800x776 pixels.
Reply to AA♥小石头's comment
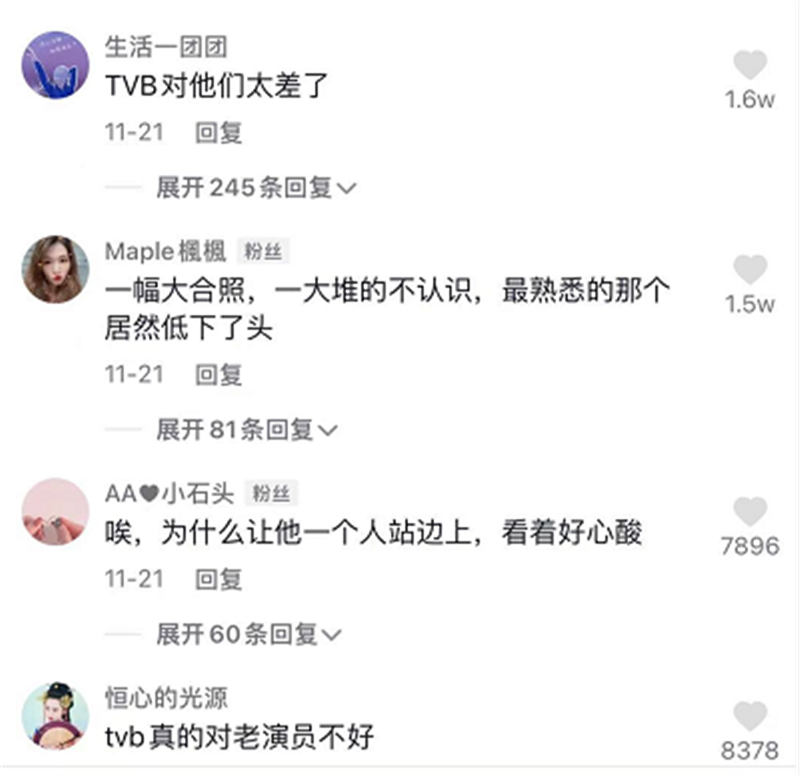219,579
